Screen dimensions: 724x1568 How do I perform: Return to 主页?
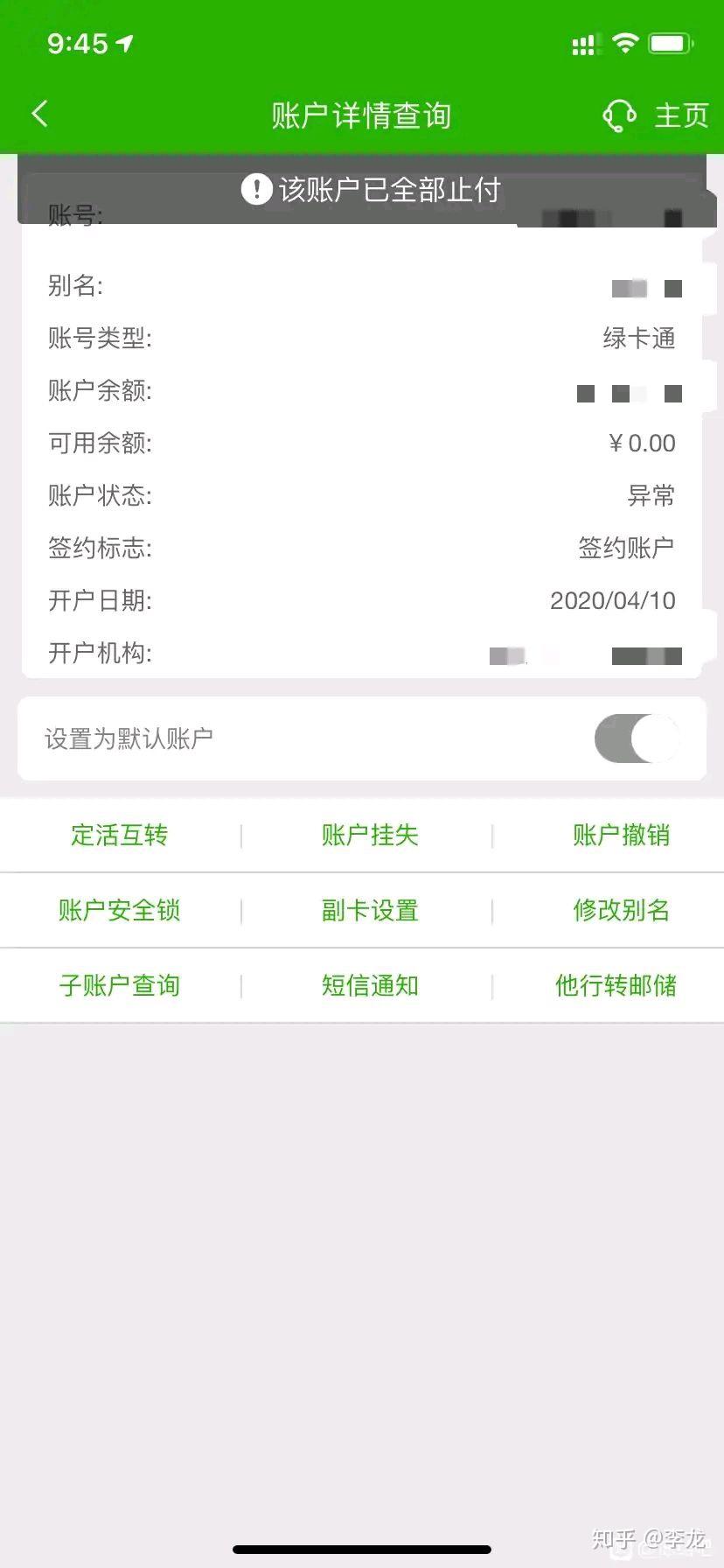[x=681, y=115]
